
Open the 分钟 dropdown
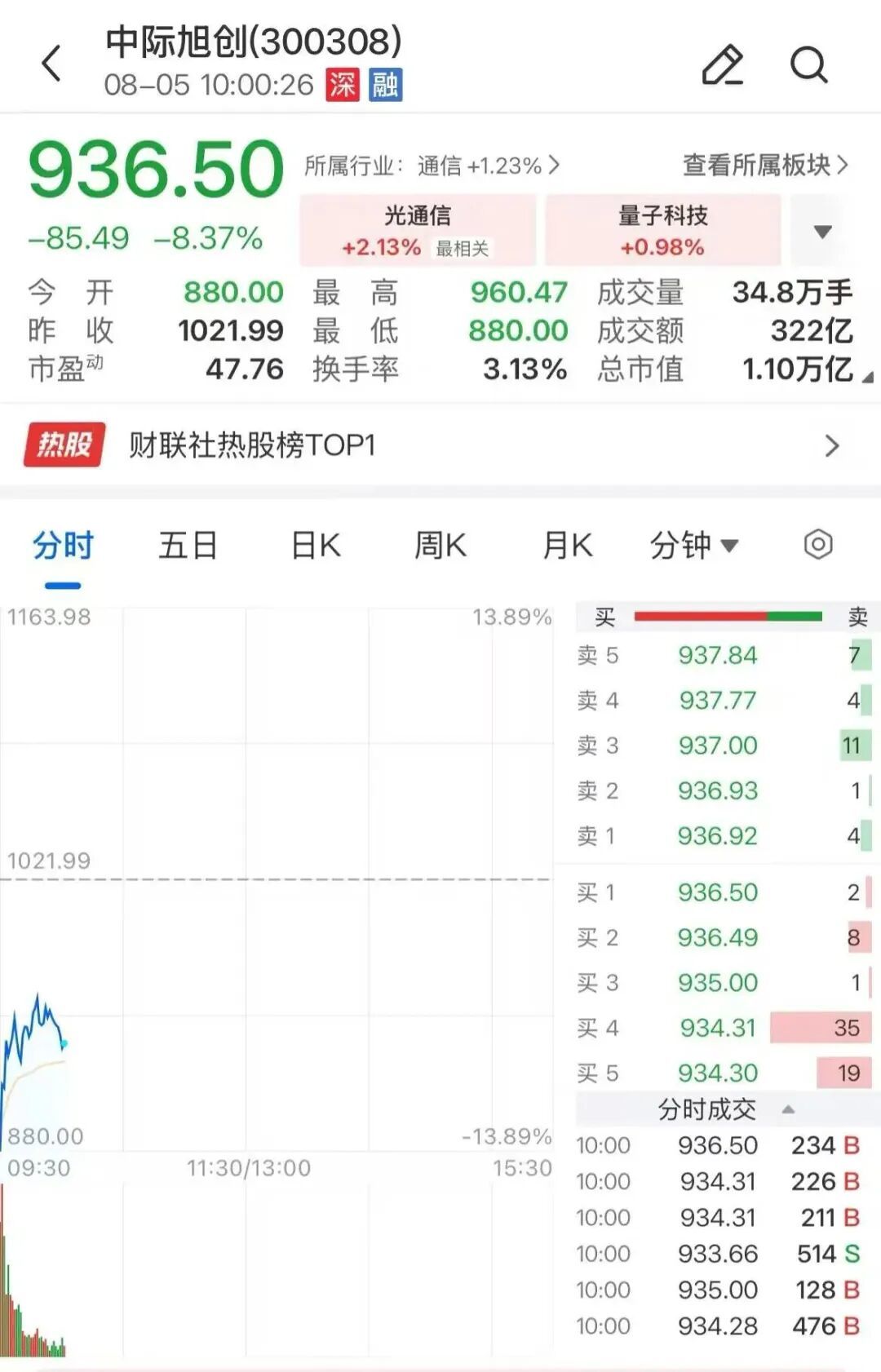click(x=694, y=545)
